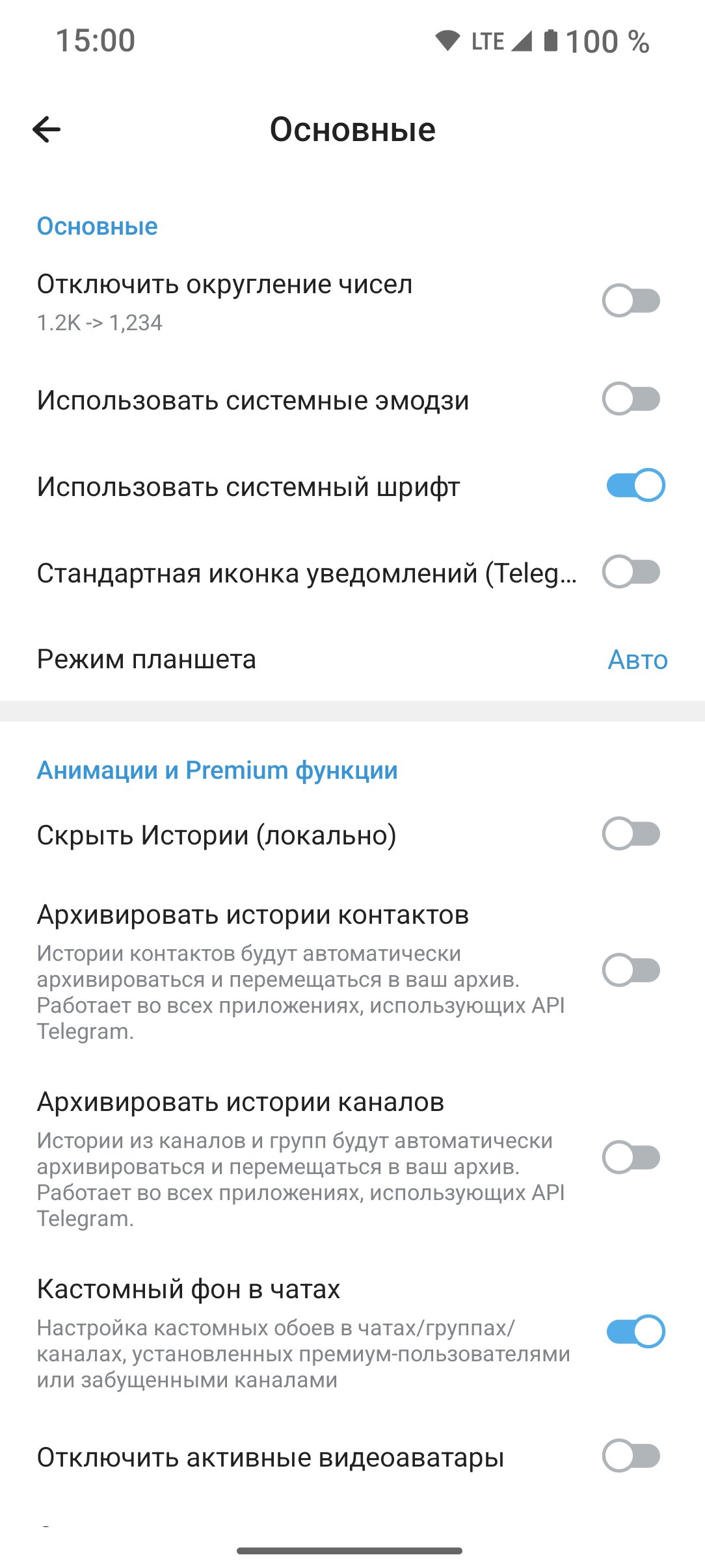This screenshot has height=1568, width=705.
Task: Turn off Кастомный фон в чатах
Action: pos(635,1332)
